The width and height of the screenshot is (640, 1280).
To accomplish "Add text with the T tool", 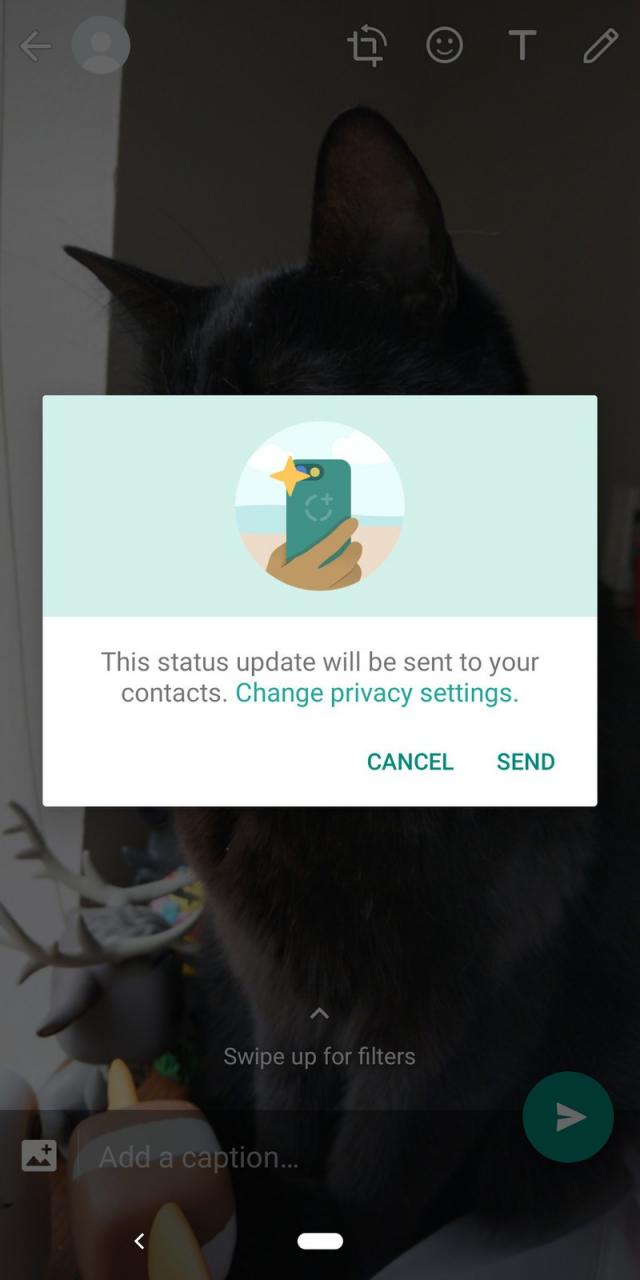I will pos(522,46).
